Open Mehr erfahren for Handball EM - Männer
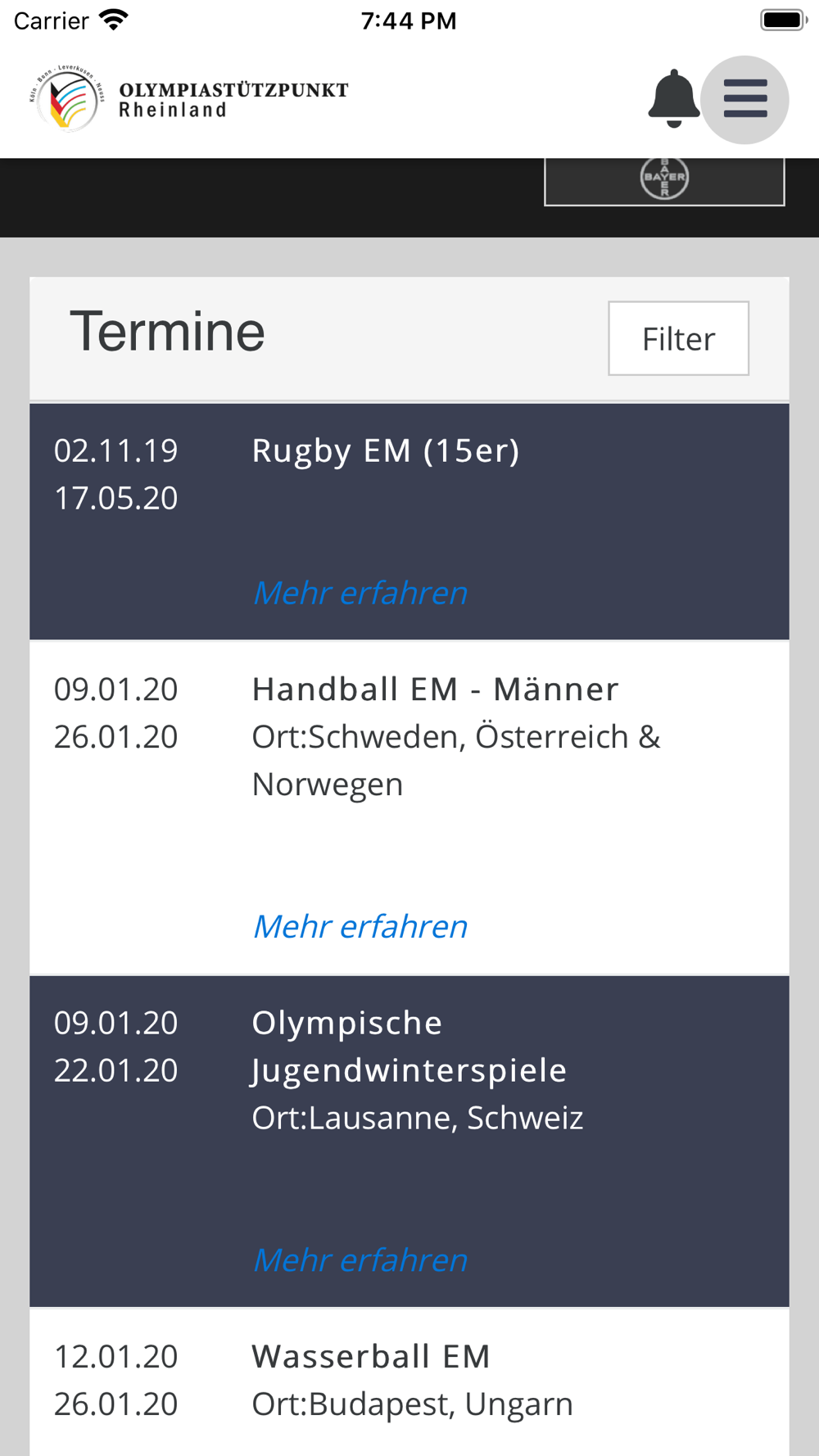This screenshot has width=819, height=1456. [x=360, y=926]
